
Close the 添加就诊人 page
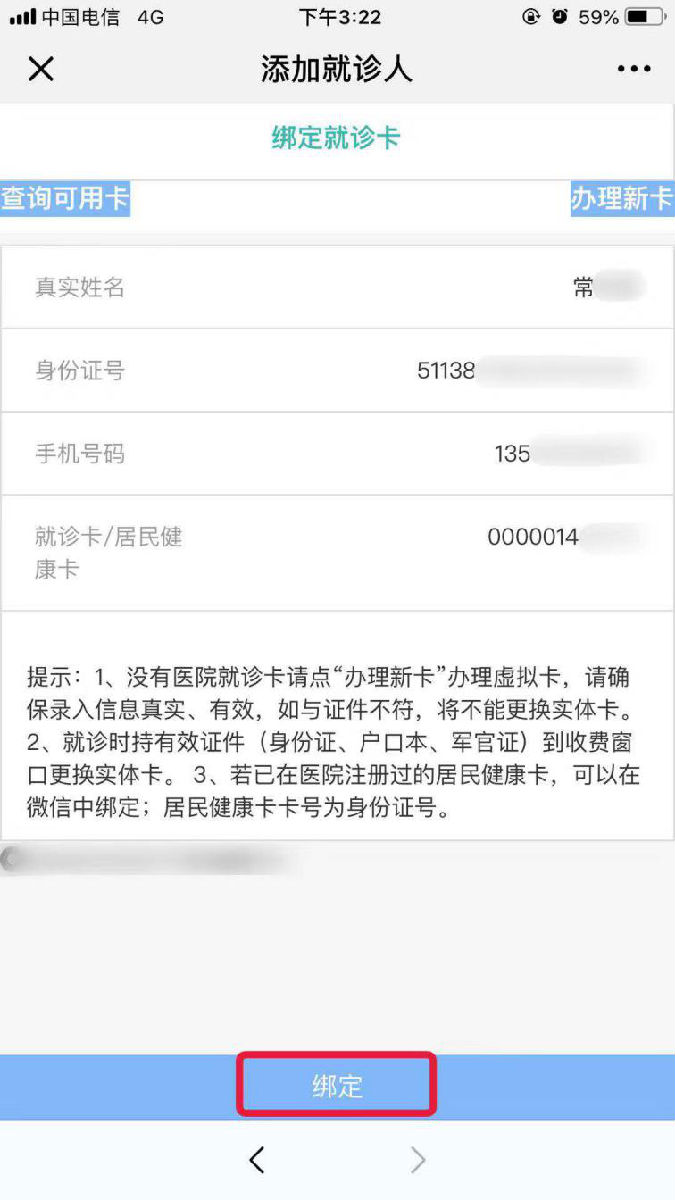click(40, 69)
